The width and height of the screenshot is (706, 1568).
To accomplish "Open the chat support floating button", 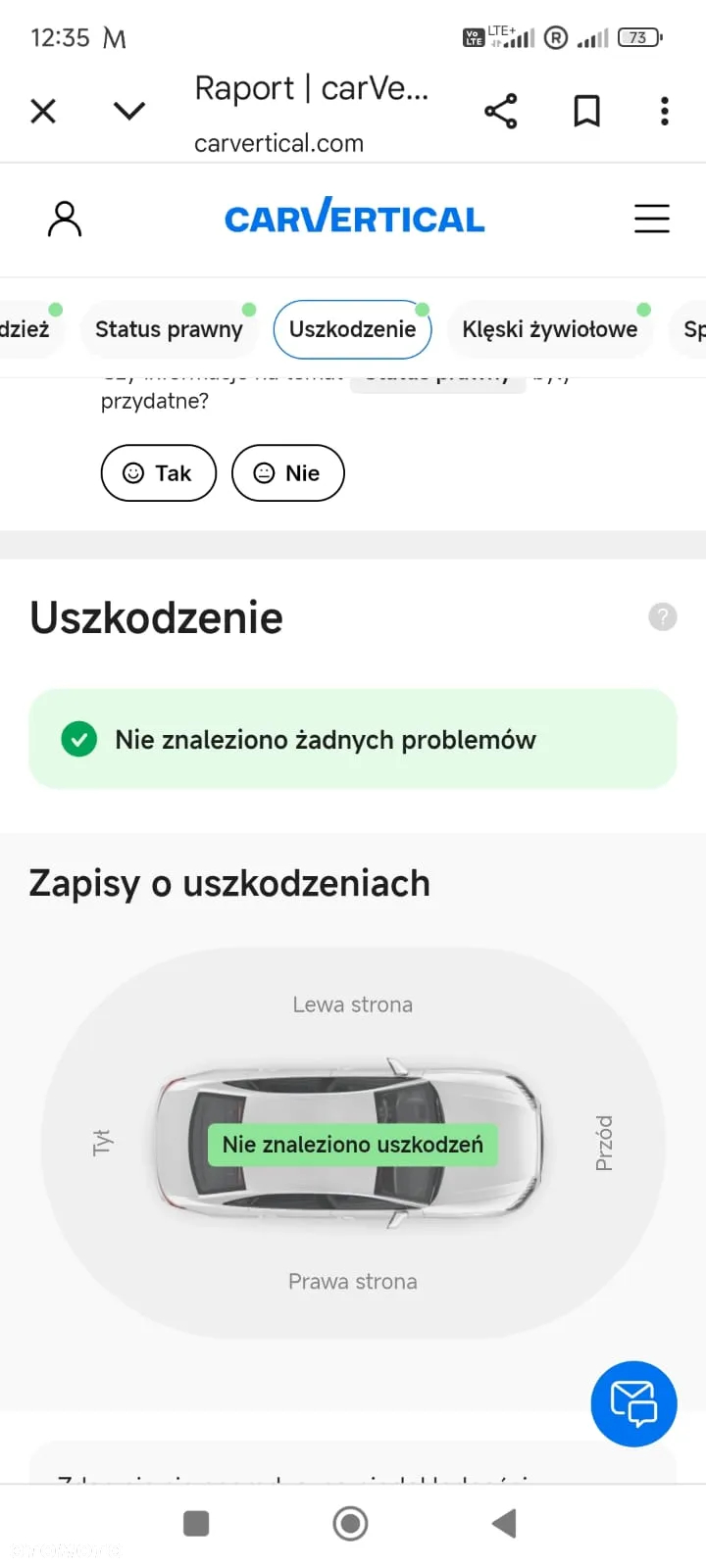I will click(633, 1403).
